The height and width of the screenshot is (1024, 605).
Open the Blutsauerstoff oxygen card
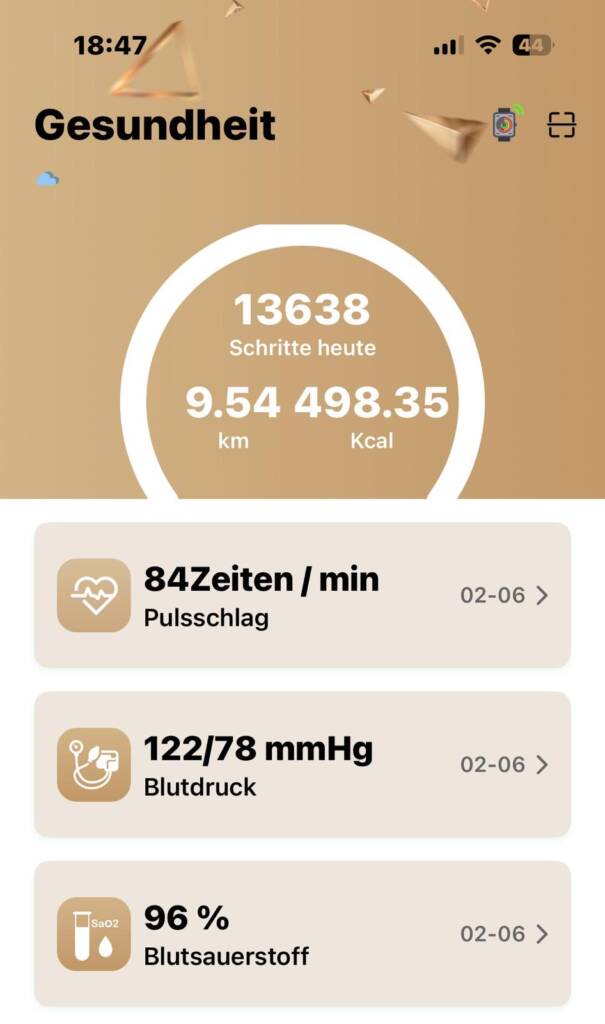[x=302, y=933]
